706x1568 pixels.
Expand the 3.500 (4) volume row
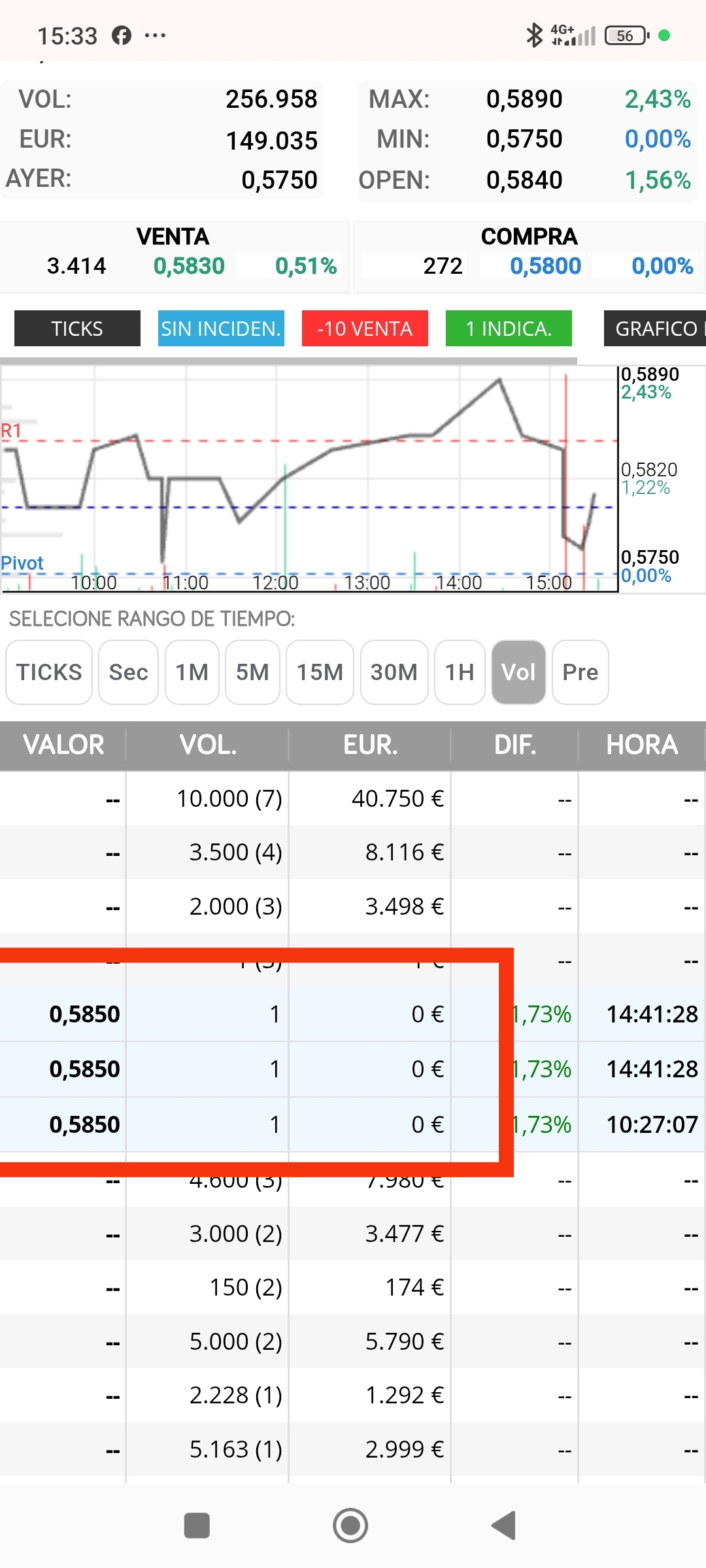(x=353, y=852)
